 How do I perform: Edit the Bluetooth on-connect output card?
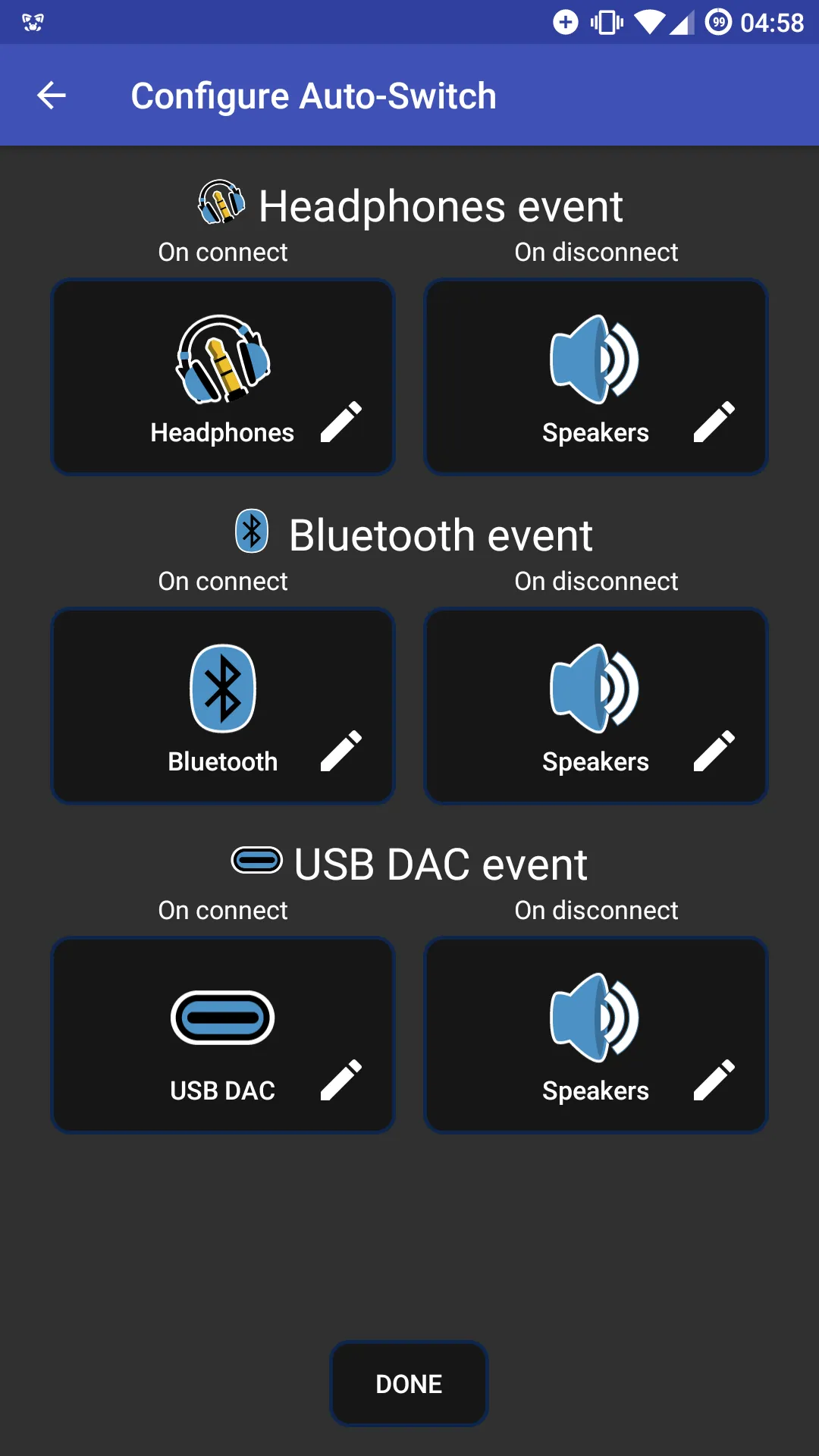pos(223,706)
